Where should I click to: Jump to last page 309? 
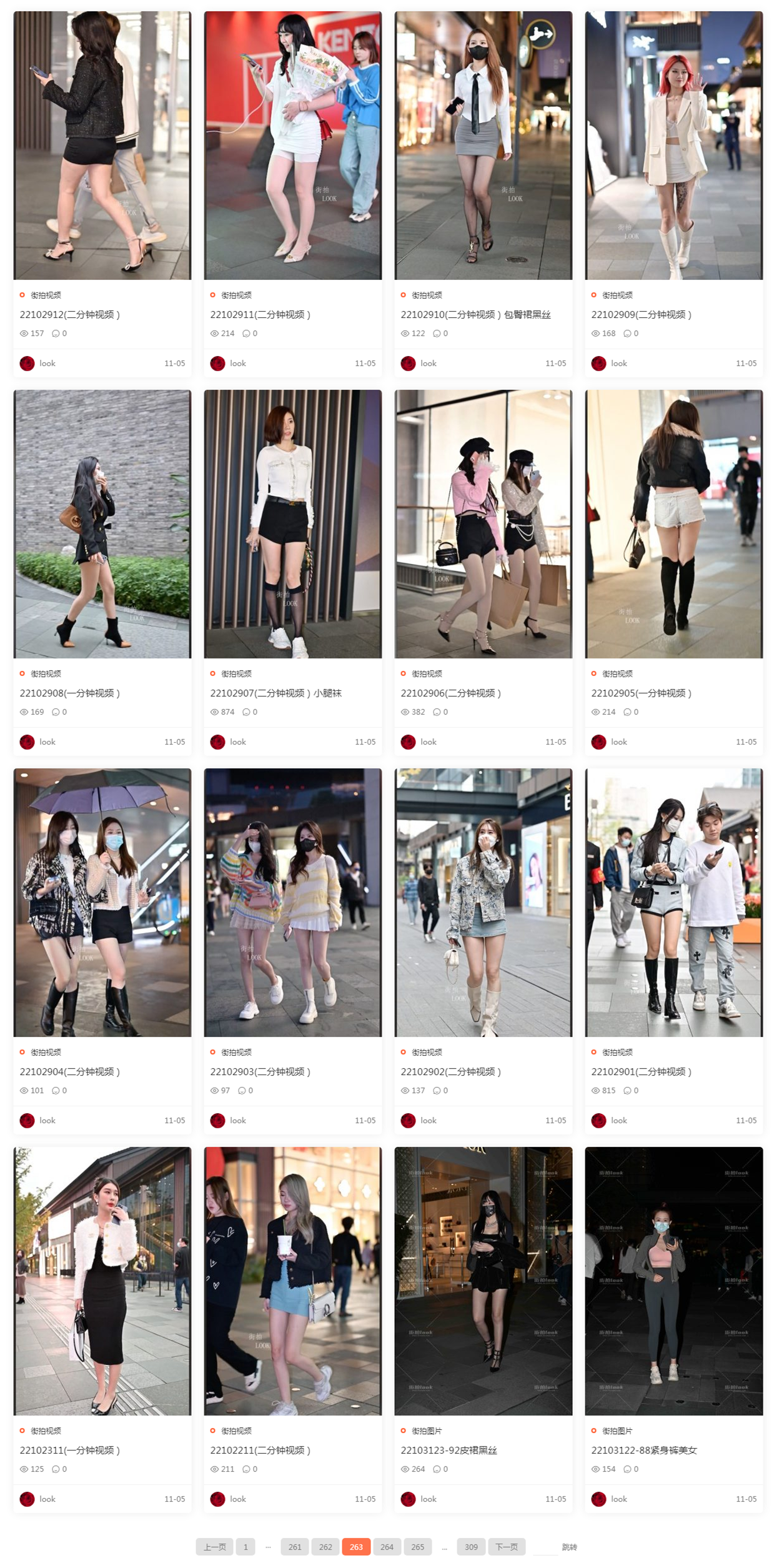(471, 1547)
